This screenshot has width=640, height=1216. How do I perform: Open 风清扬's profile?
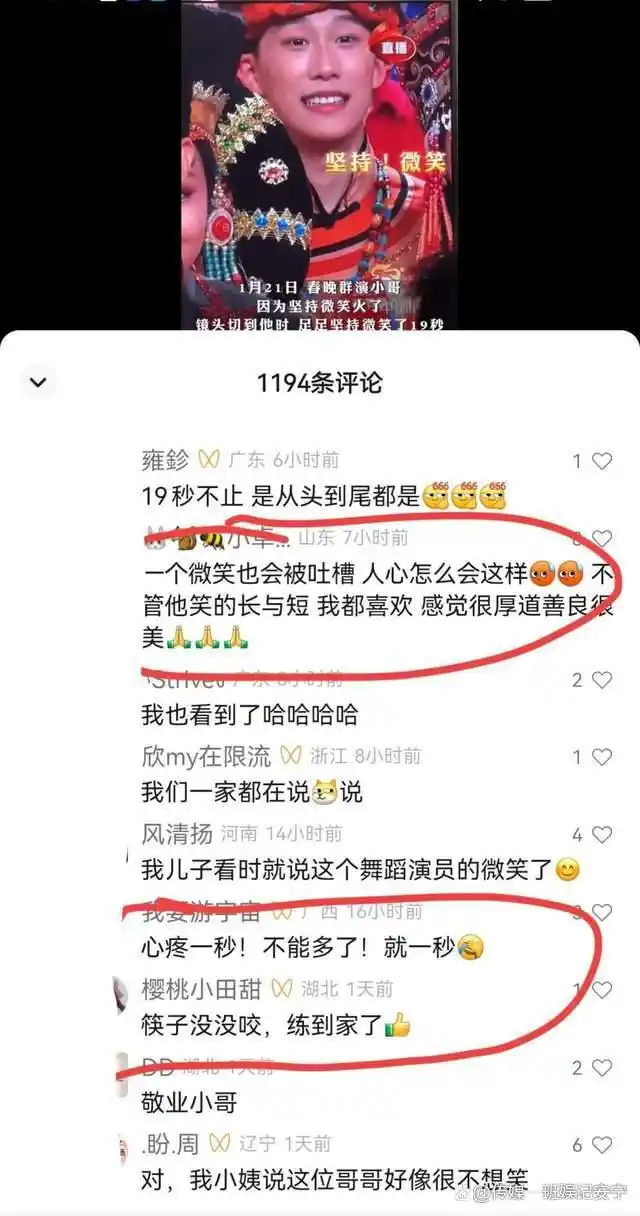[177, 833]
